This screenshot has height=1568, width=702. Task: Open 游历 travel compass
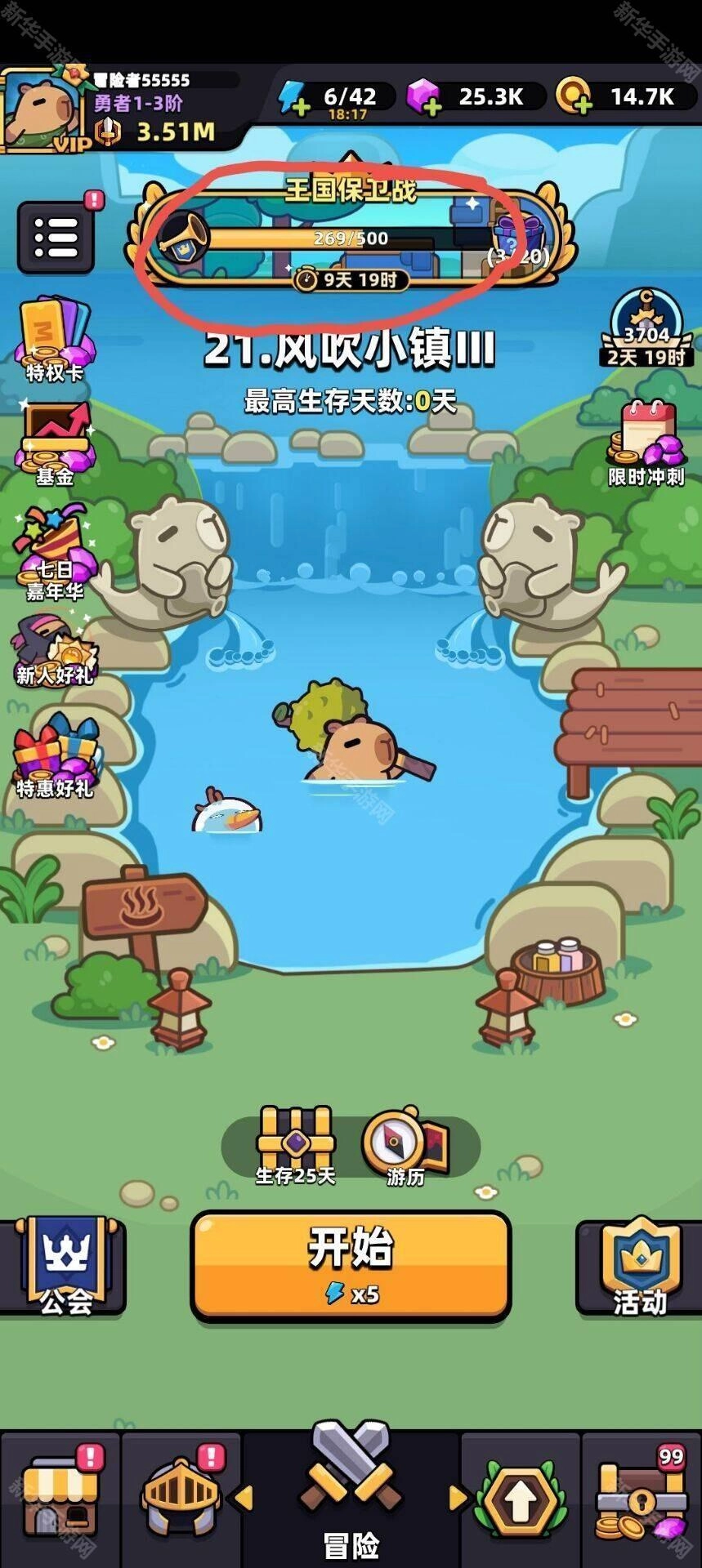coord(405,1145)
